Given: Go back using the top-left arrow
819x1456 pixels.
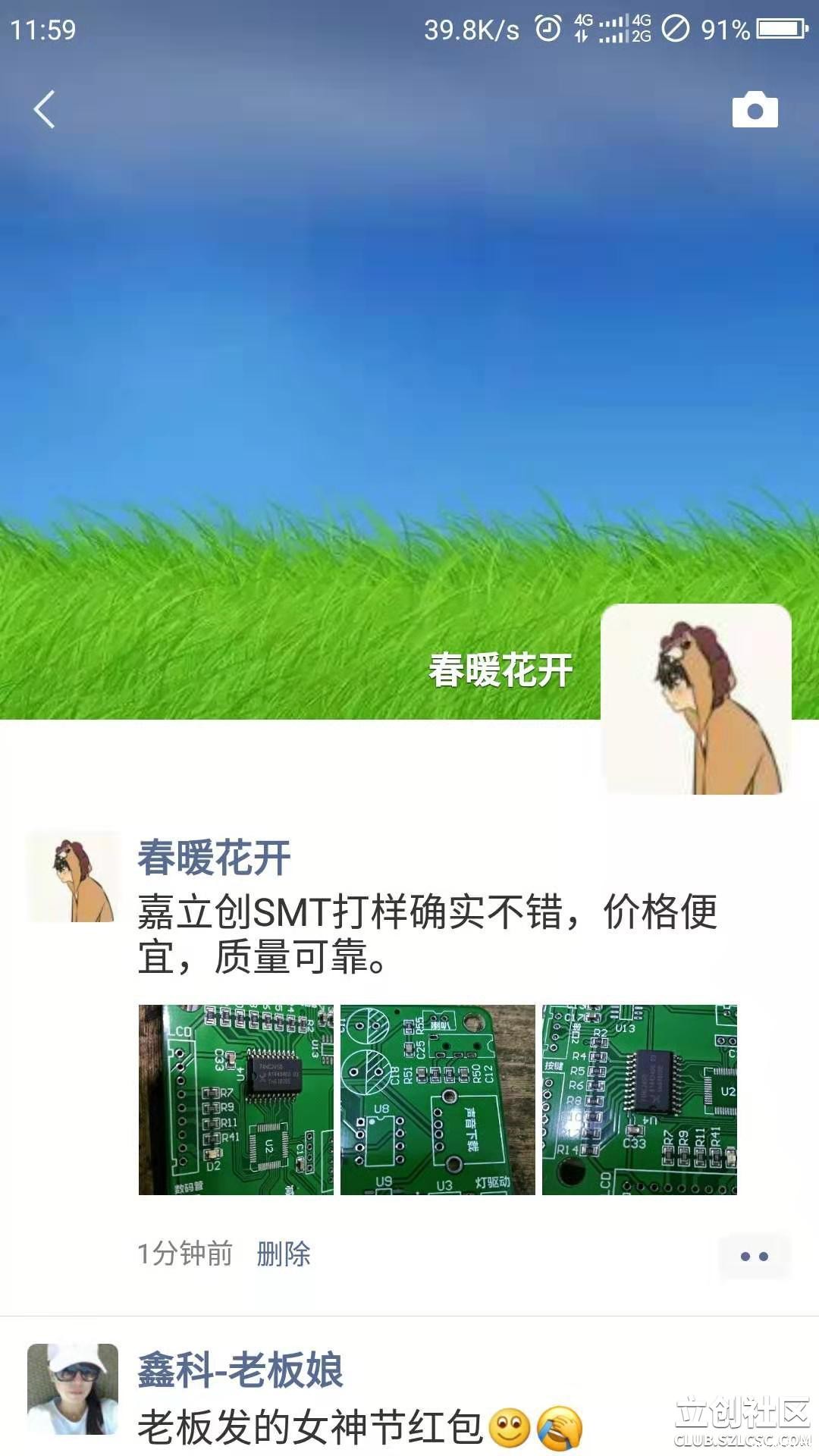Looking at the screenshot, I should [45, 109].
